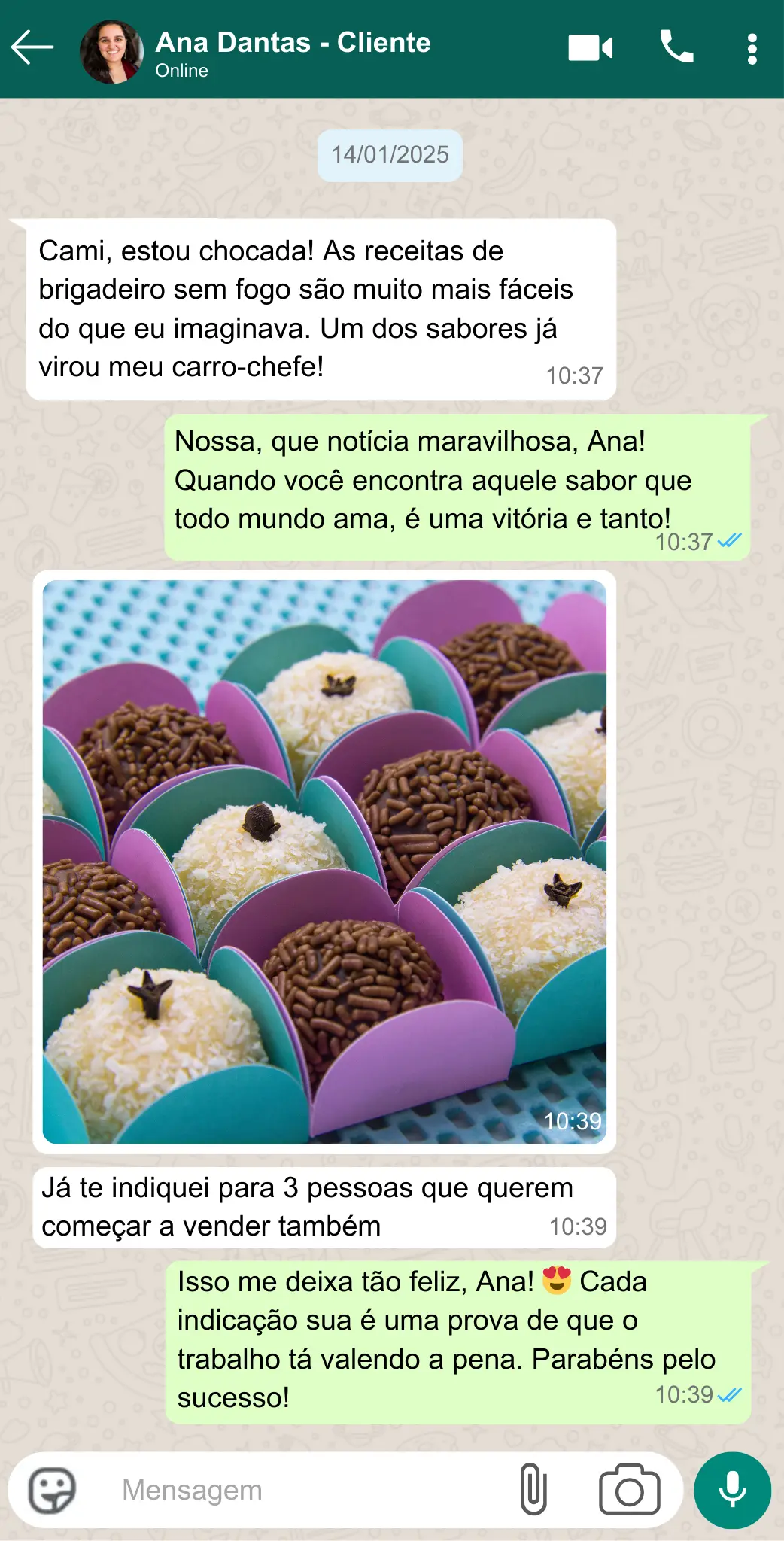Open the camera to take a photo

point(629,1490)
